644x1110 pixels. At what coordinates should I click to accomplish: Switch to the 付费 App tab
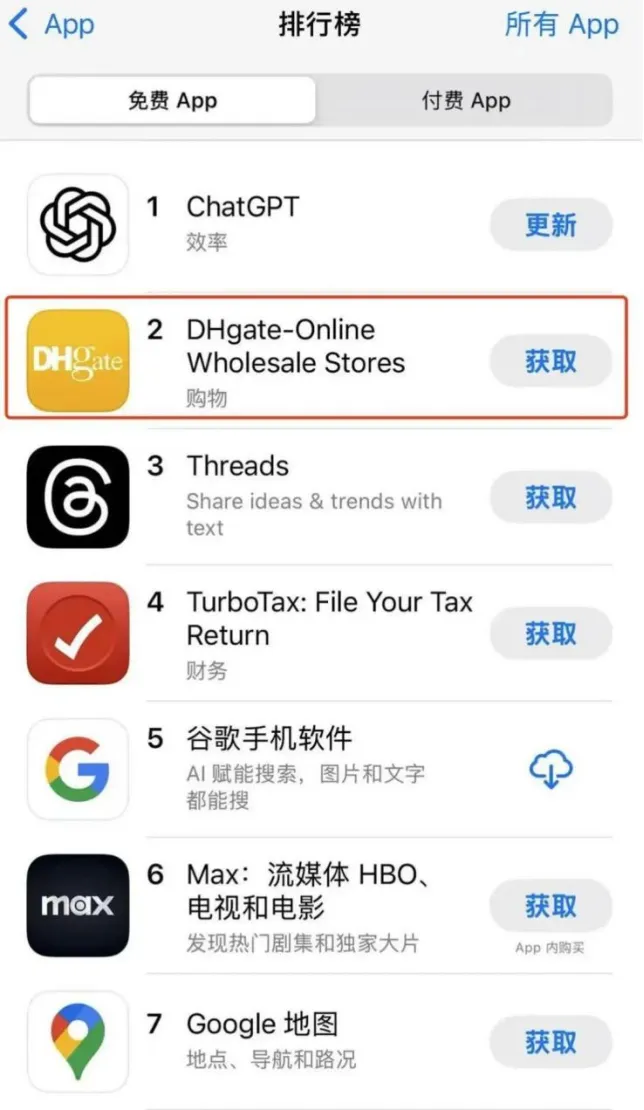[465, 100]
